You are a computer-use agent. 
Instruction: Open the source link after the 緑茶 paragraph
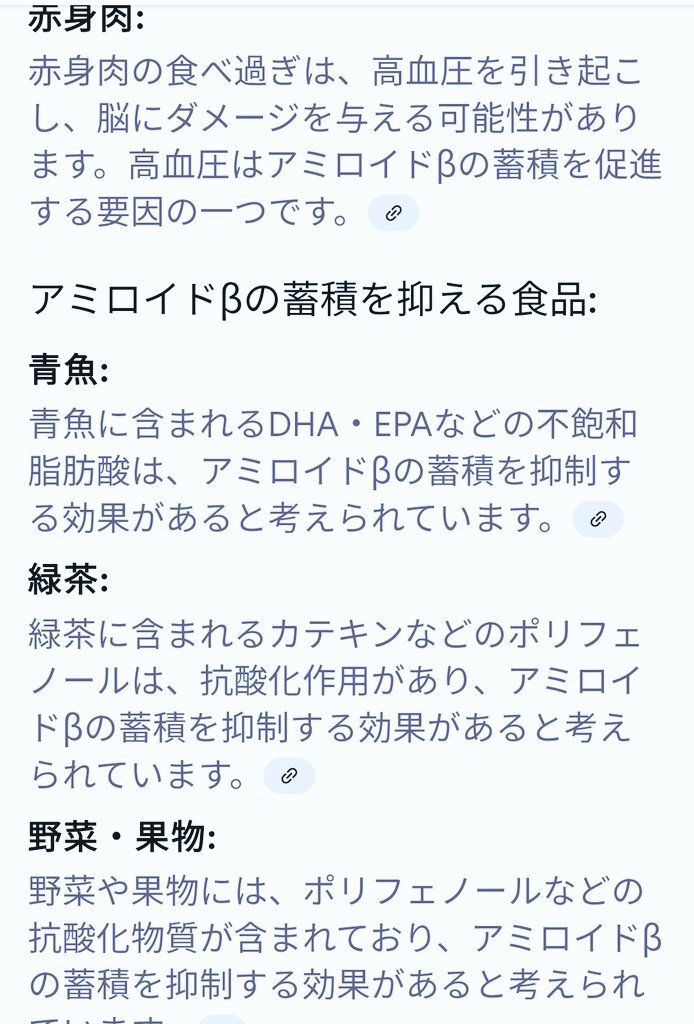(289, 775)
